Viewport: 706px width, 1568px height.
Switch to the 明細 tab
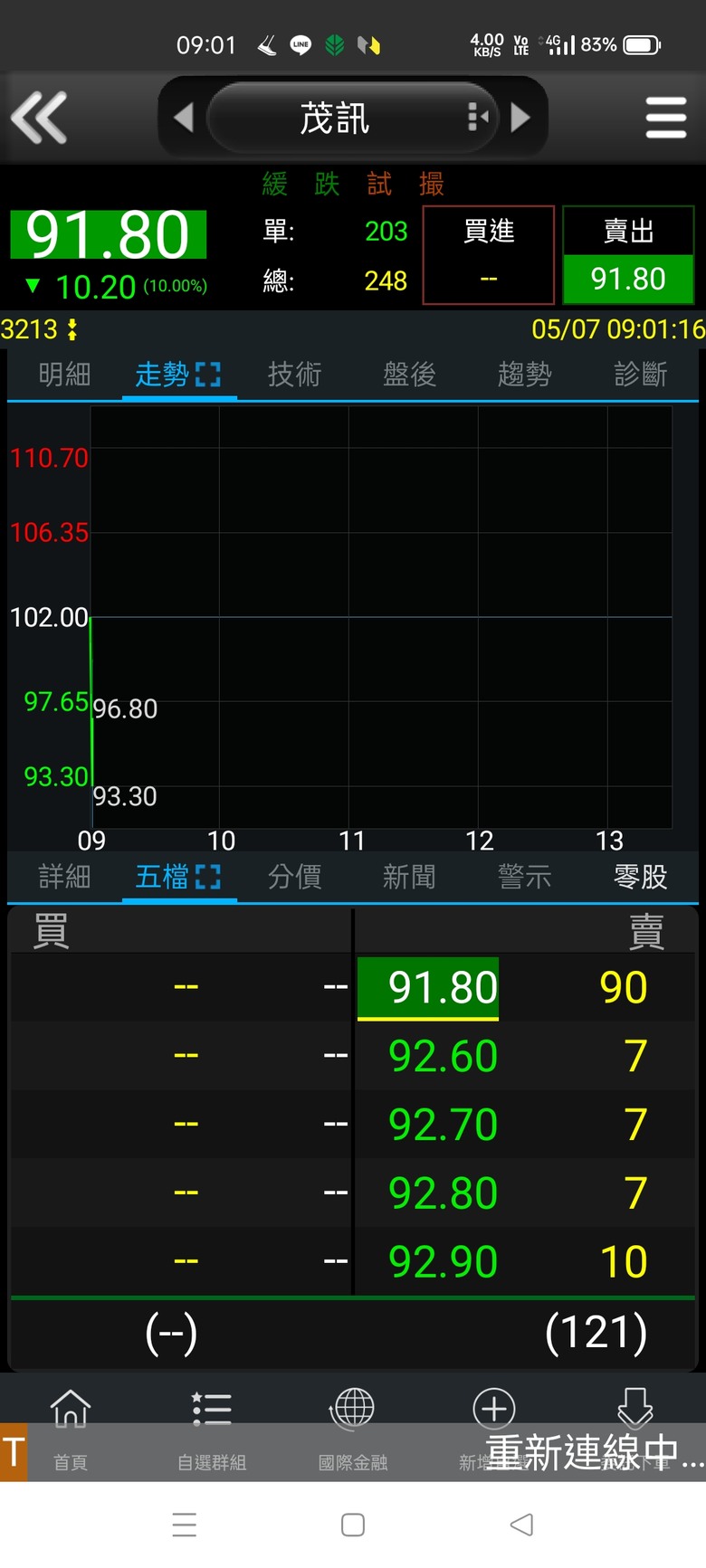(65, 374)
